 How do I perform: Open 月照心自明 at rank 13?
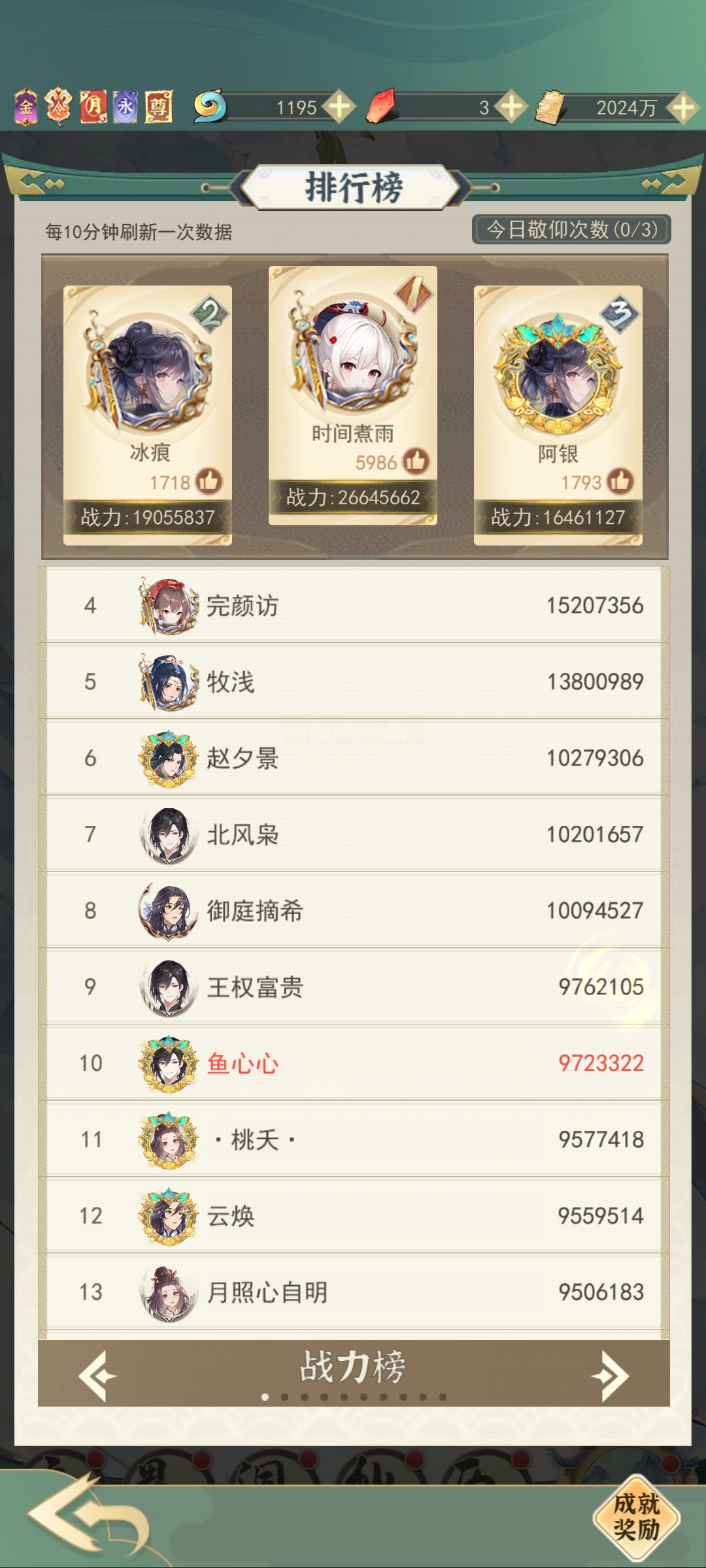coord(354,1292)
